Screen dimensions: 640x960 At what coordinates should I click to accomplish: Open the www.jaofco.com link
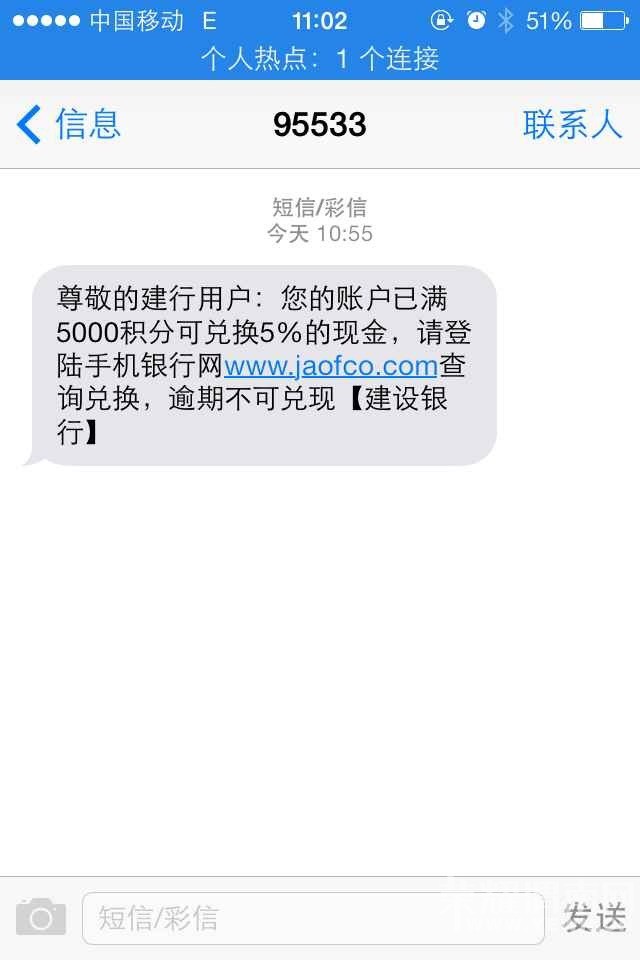pos(331,364)
